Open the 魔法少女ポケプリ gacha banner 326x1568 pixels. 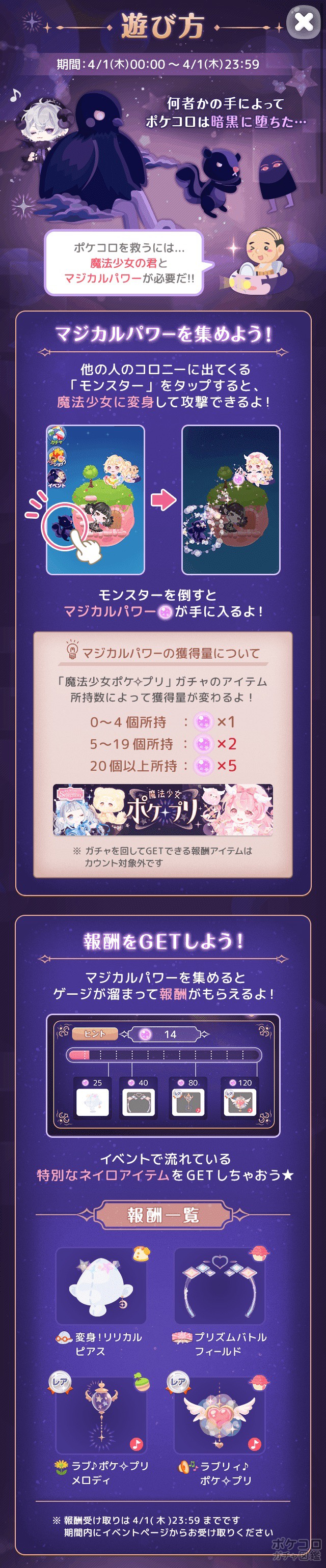[x=162, y=809]
